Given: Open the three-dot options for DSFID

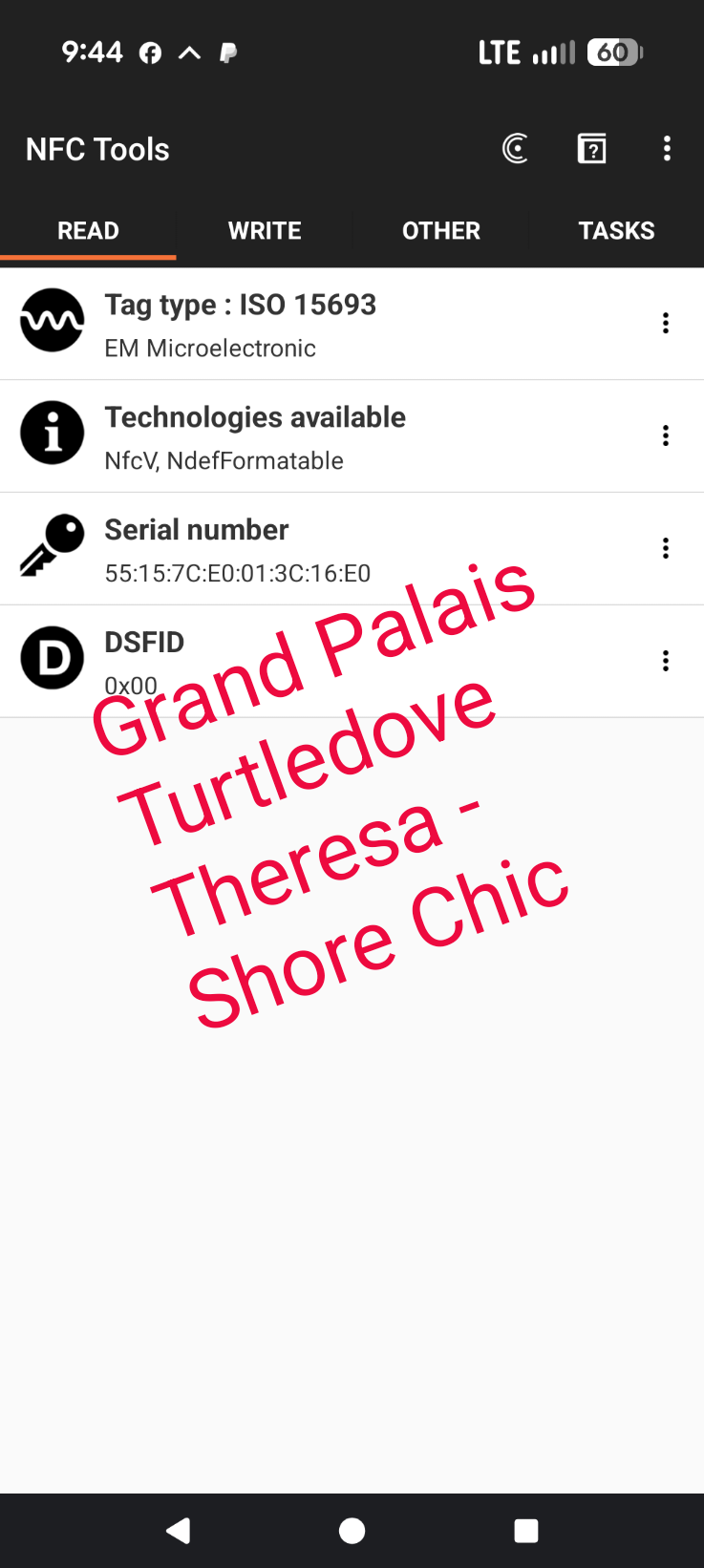Looking at the screenshot, I should pos(666,661).
